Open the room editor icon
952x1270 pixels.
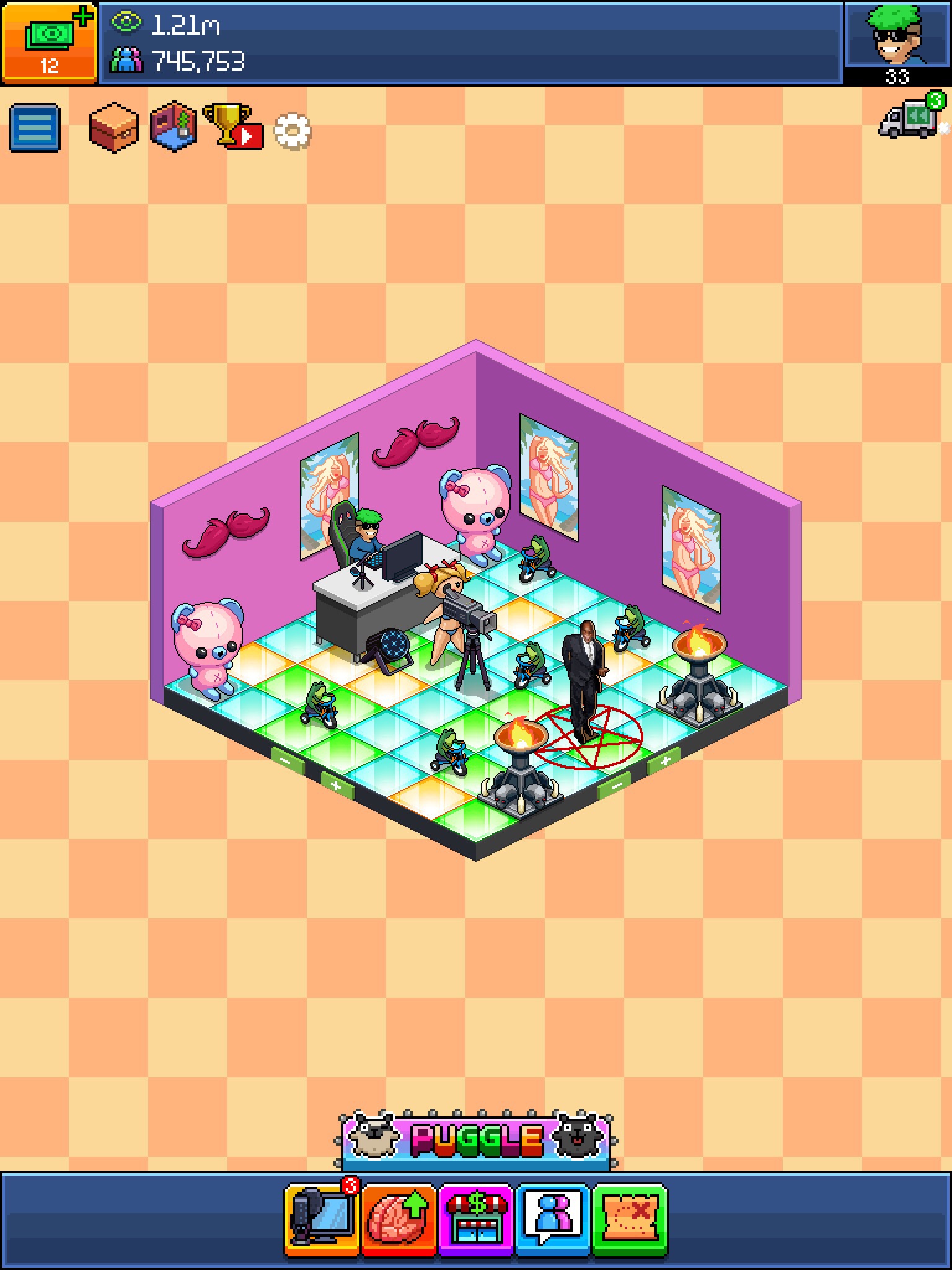174,127
